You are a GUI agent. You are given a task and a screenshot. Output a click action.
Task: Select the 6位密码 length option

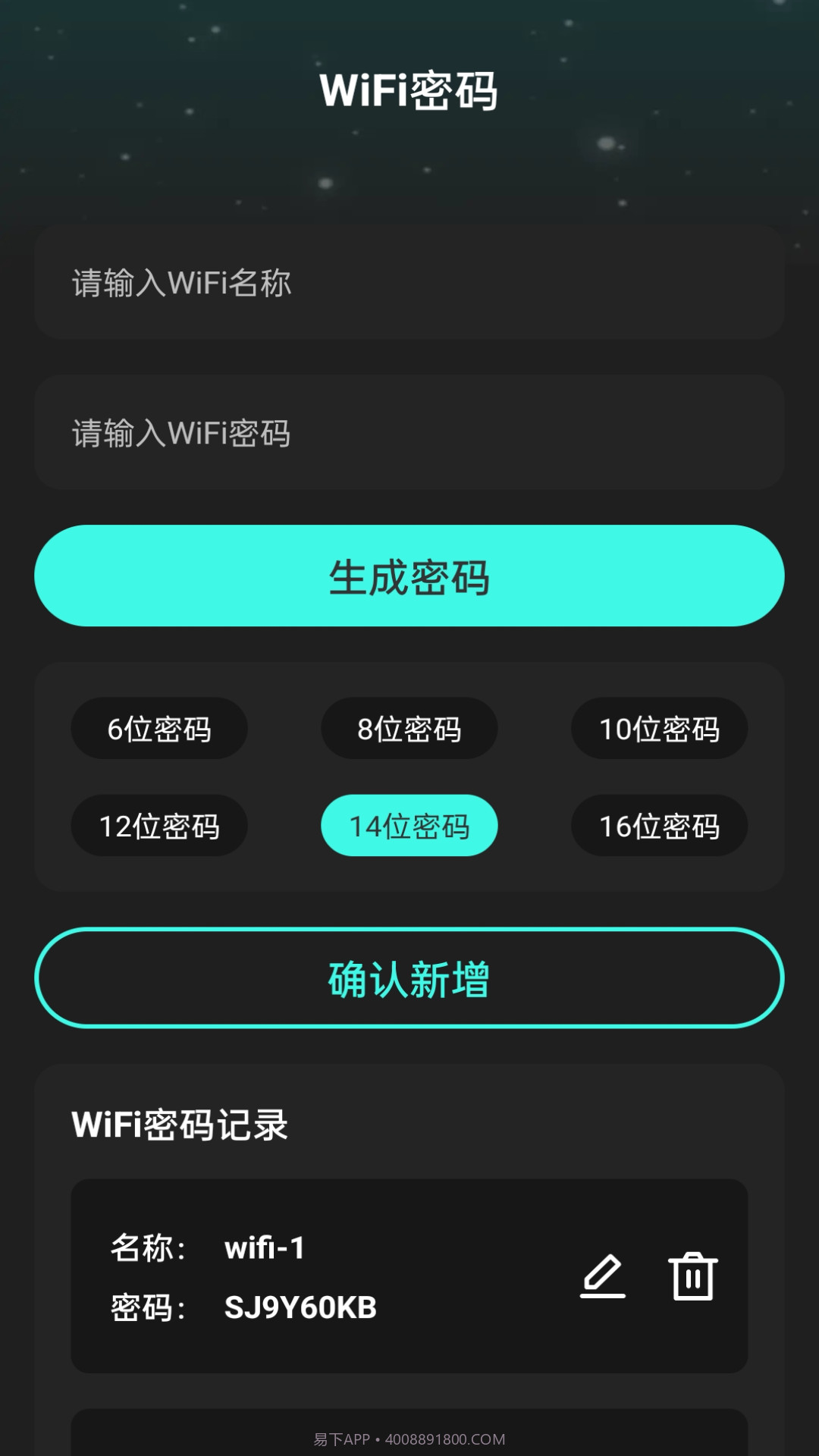point(158,728)
